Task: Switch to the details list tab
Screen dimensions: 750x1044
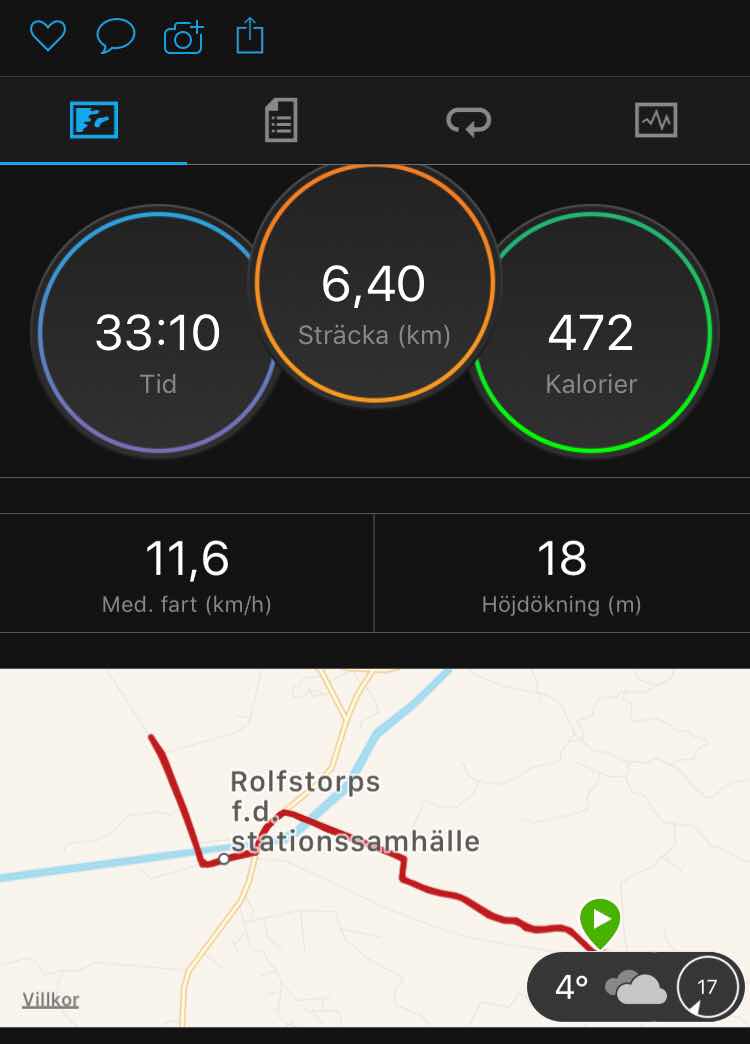Action: pyautogui.click(x=281, y=122)
